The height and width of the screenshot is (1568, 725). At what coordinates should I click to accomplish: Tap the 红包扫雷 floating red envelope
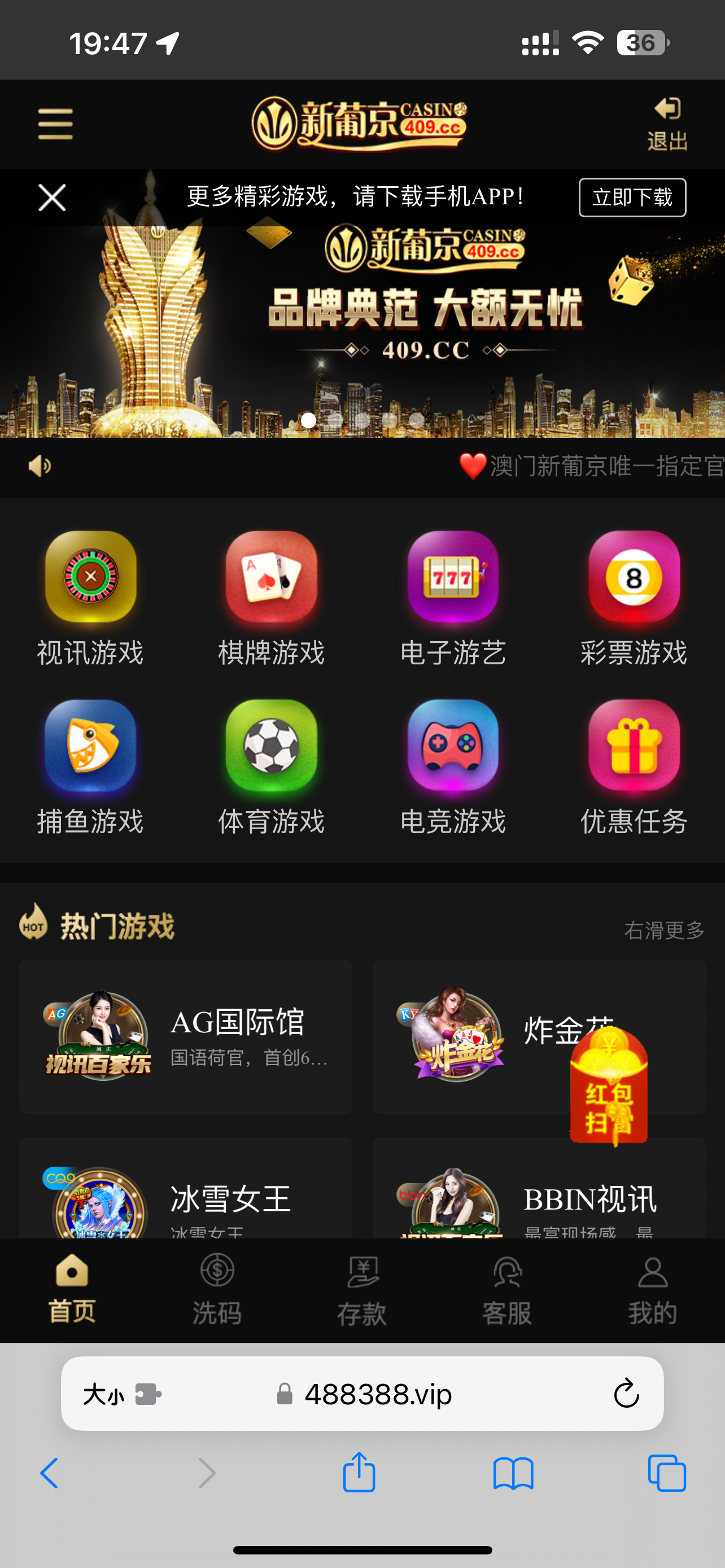coord(609,1087)
